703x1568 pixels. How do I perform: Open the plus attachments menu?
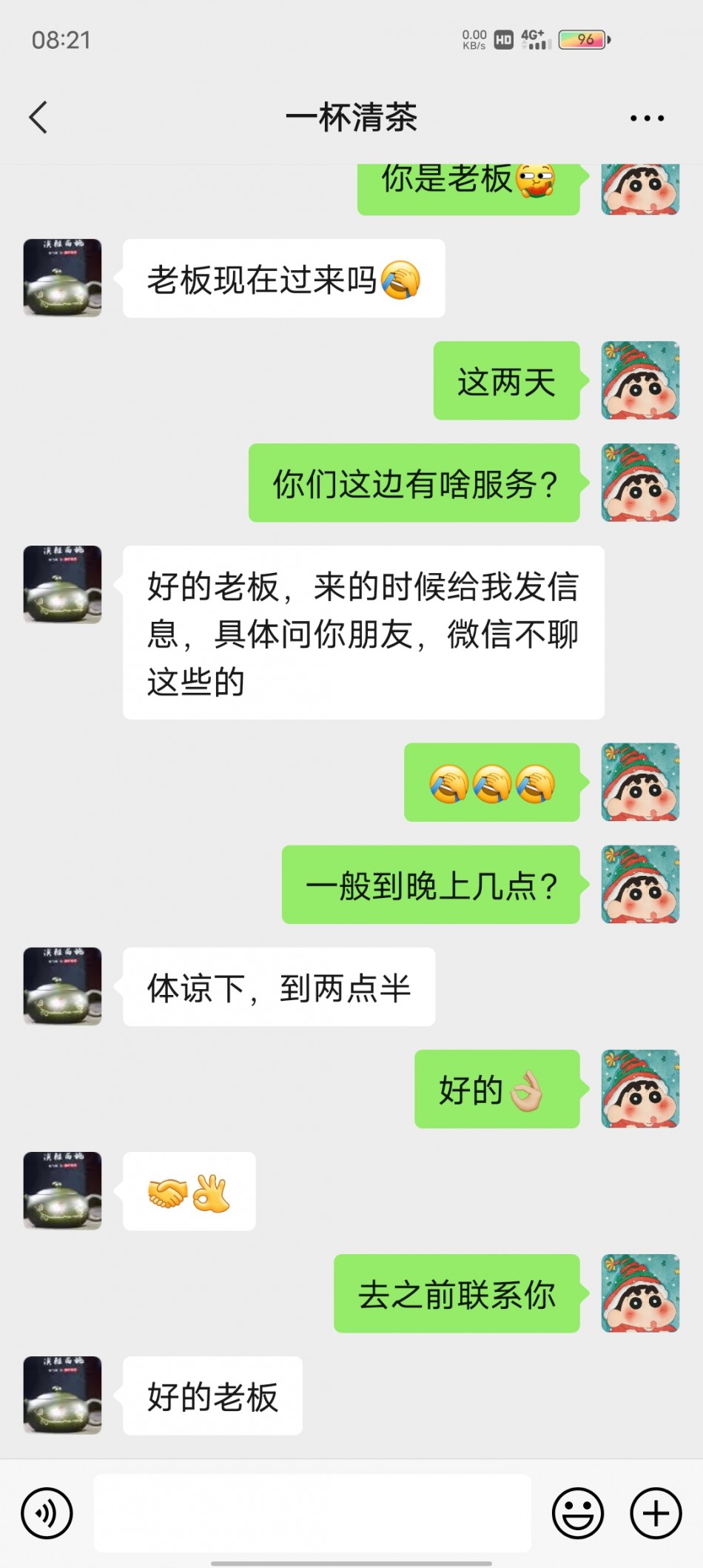point(656,1513)
